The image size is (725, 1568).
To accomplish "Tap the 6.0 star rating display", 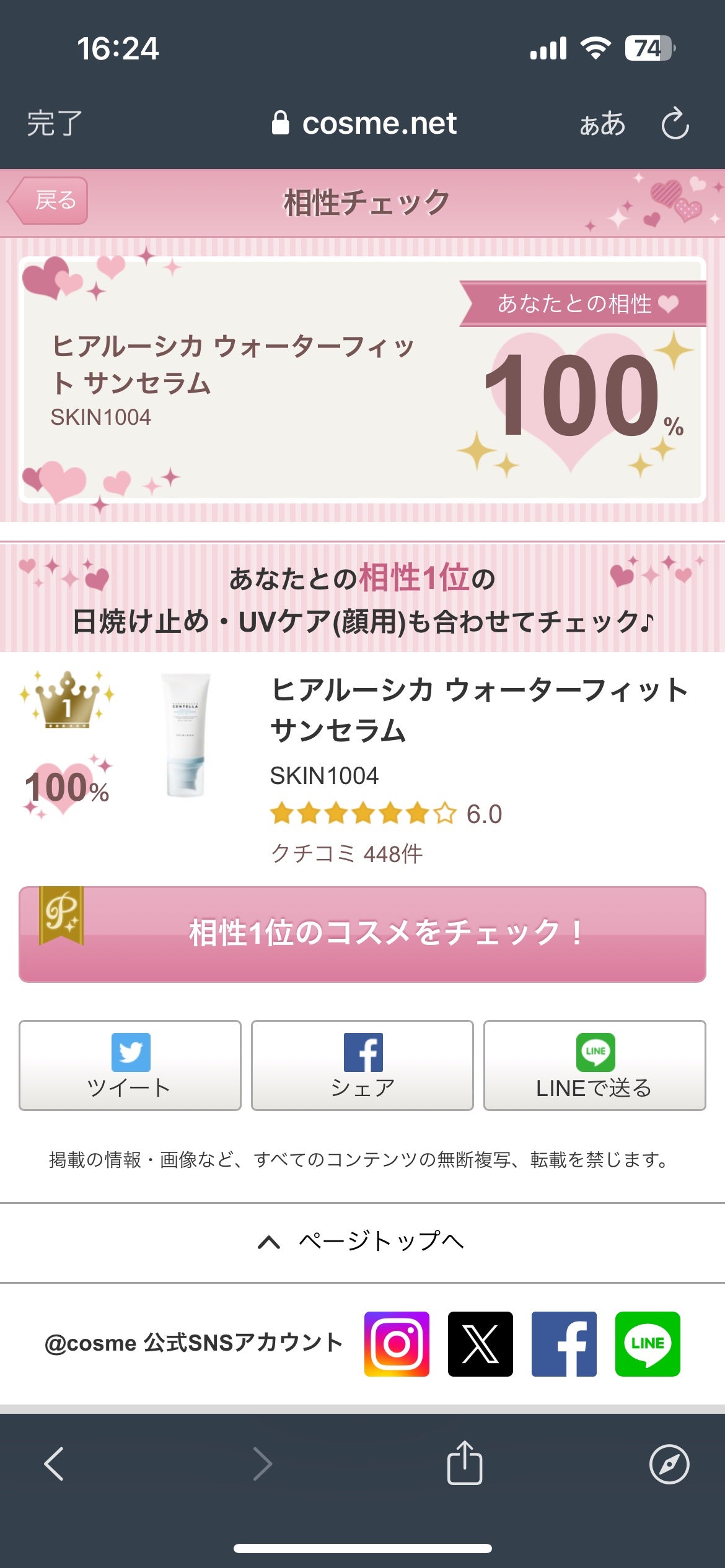I will [x=384, y=812].
